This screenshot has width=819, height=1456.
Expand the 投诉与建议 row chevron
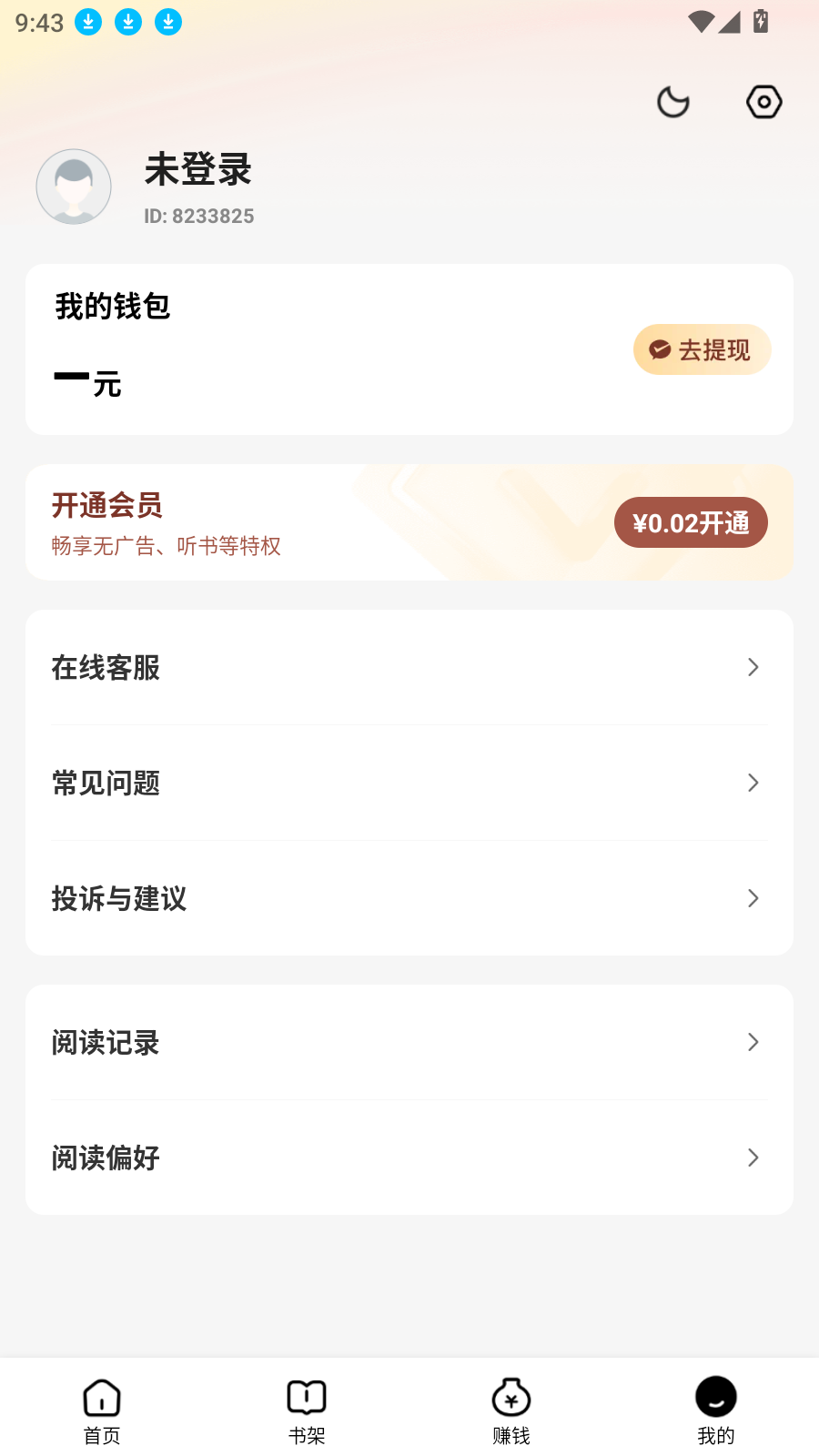click(753, 898)
